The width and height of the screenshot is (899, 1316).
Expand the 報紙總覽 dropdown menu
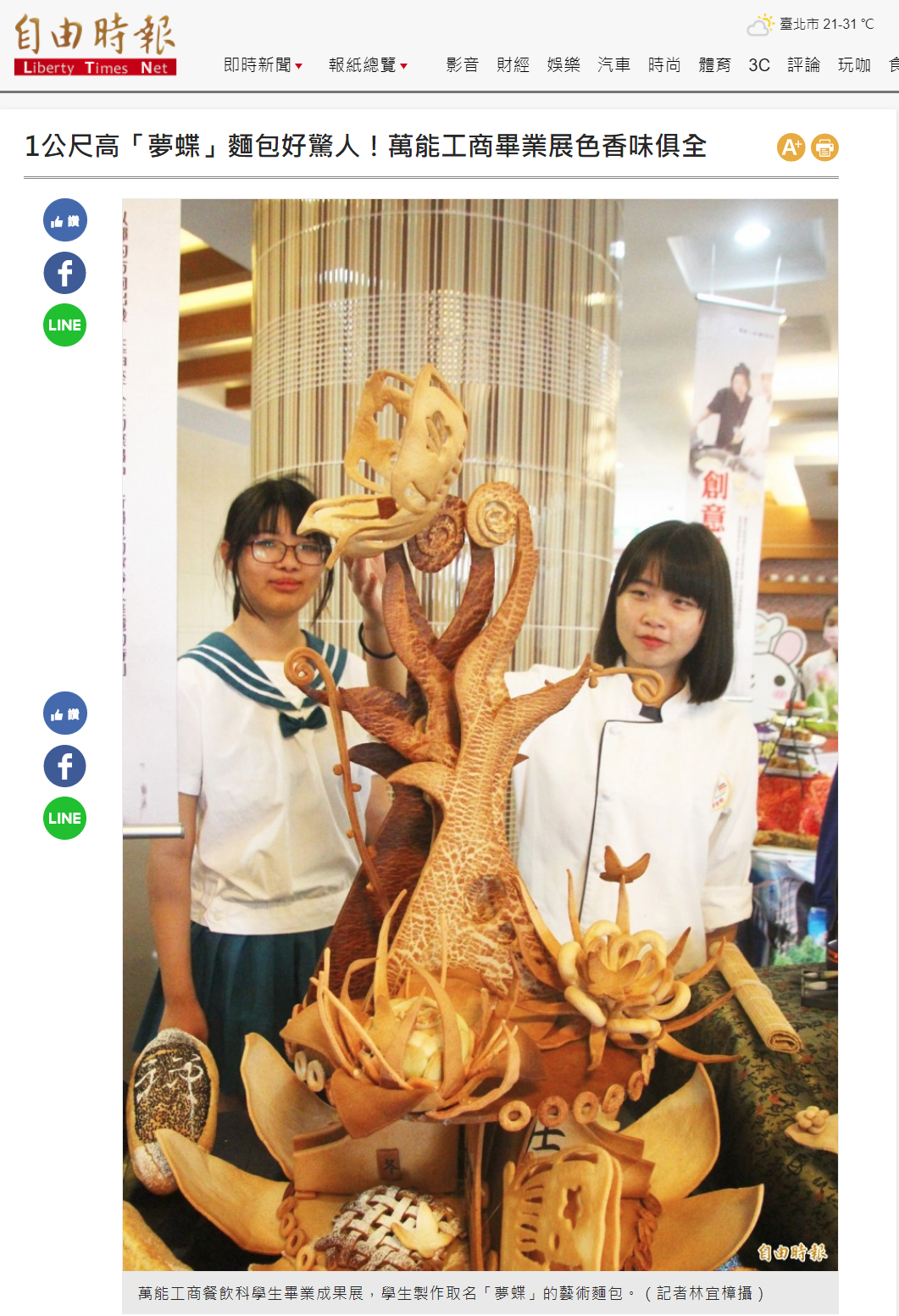coord(368,65)
